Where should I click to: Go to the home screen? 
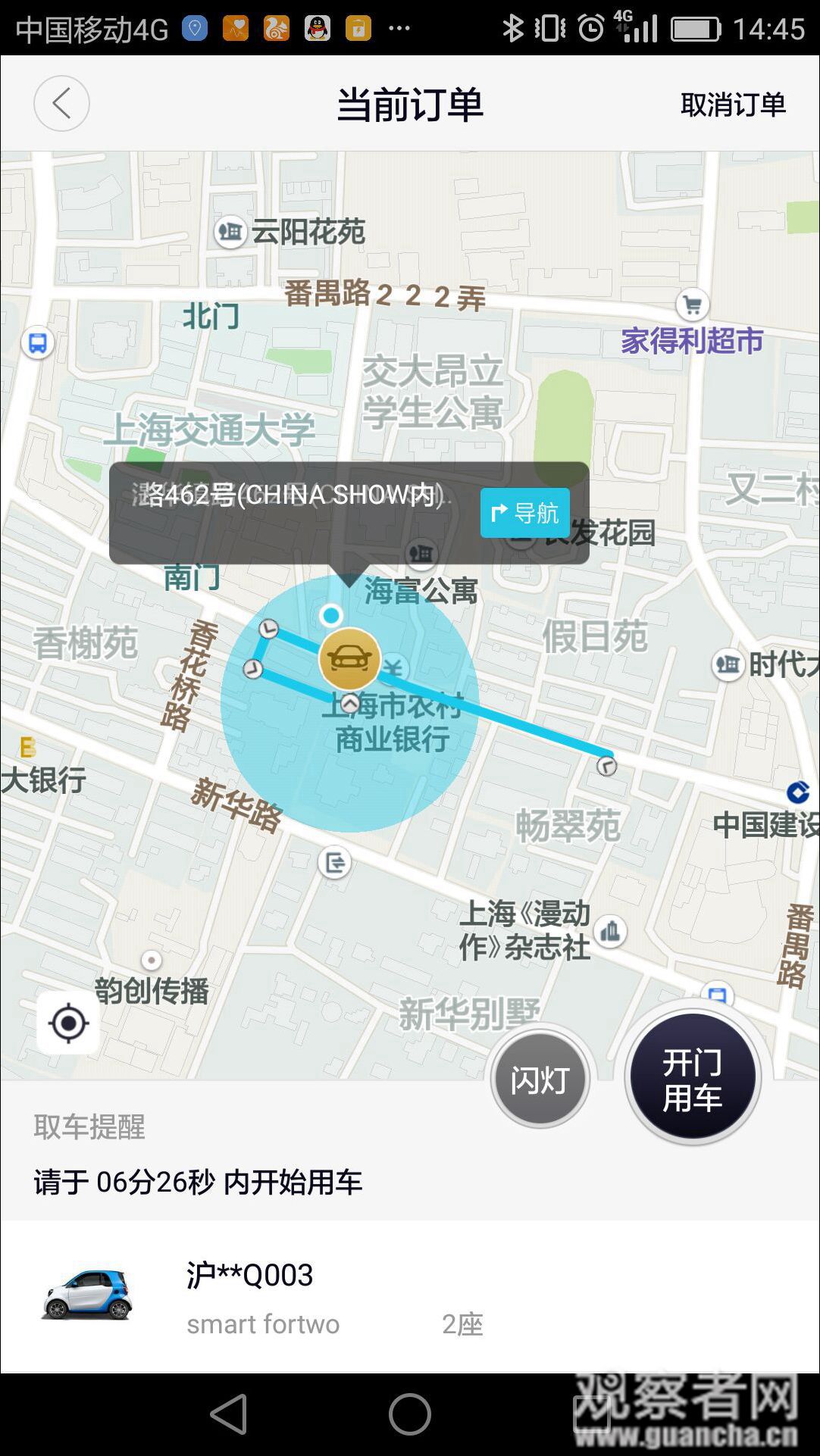click(x=410, y=1414)
